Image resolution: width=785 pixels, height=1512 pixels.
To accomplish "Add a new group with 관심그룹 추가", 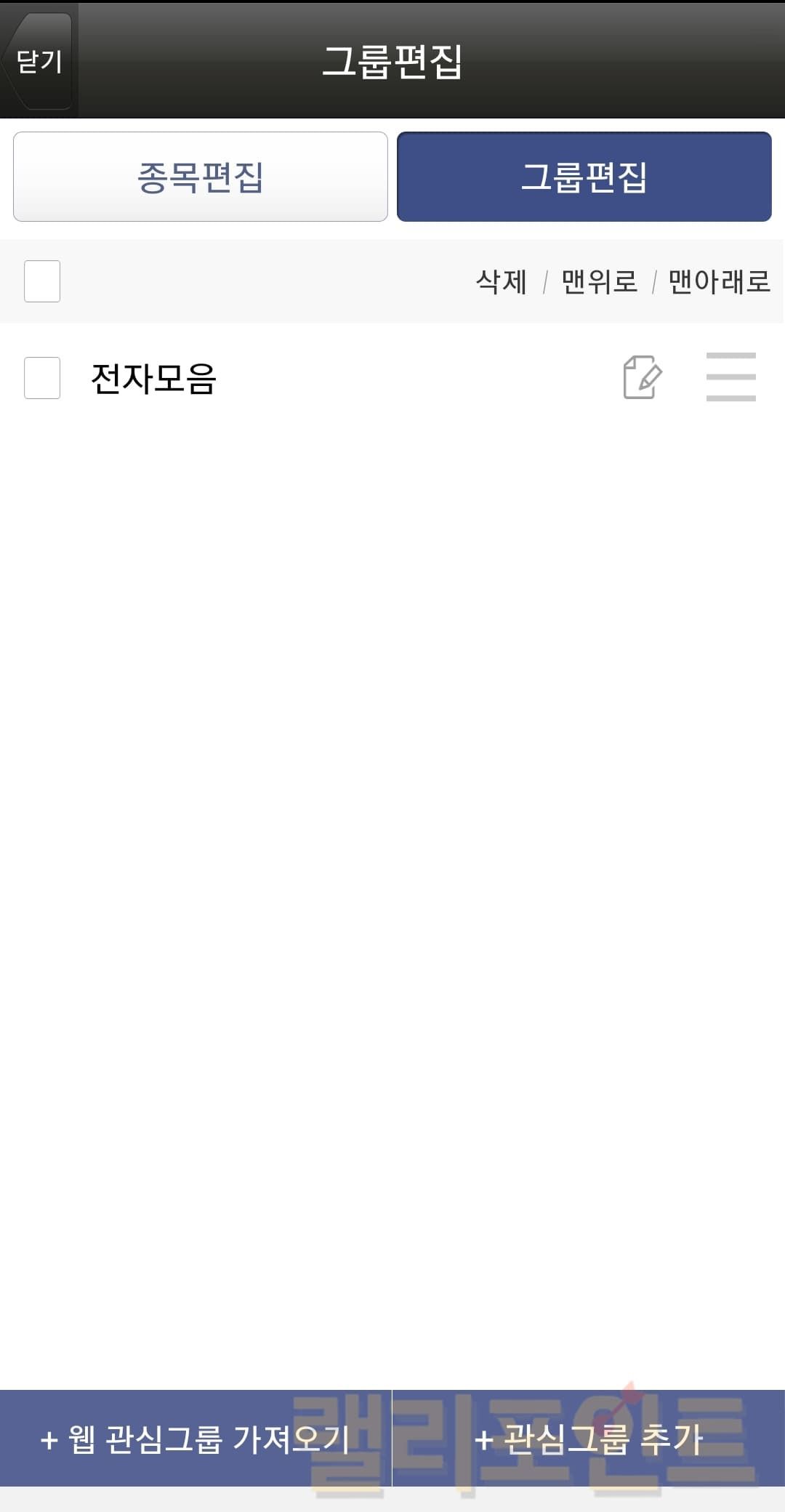I will 589,1439.
